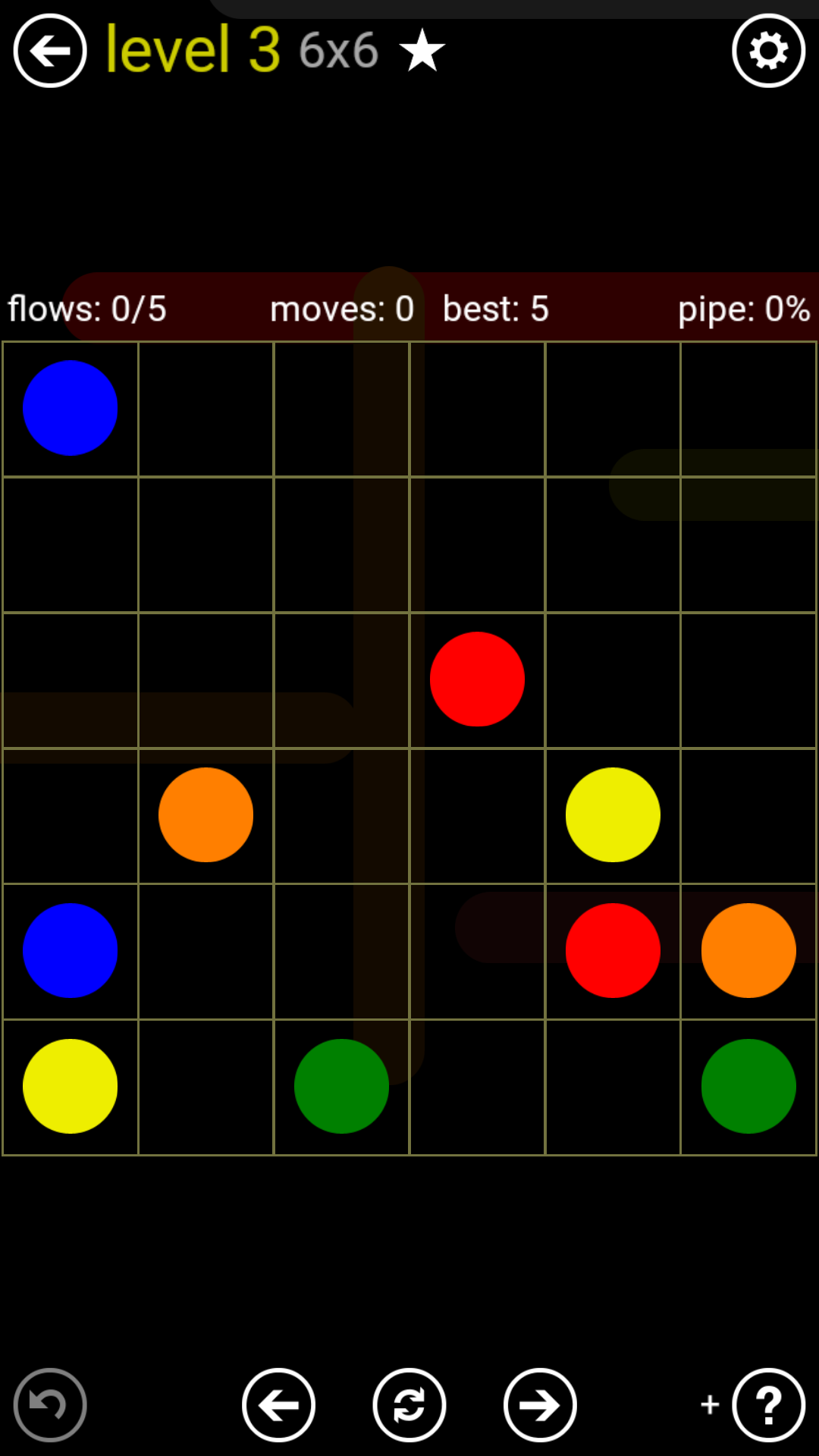Tap the blue dot in the top-left cell
The image size is (819, 1456).
70,408
